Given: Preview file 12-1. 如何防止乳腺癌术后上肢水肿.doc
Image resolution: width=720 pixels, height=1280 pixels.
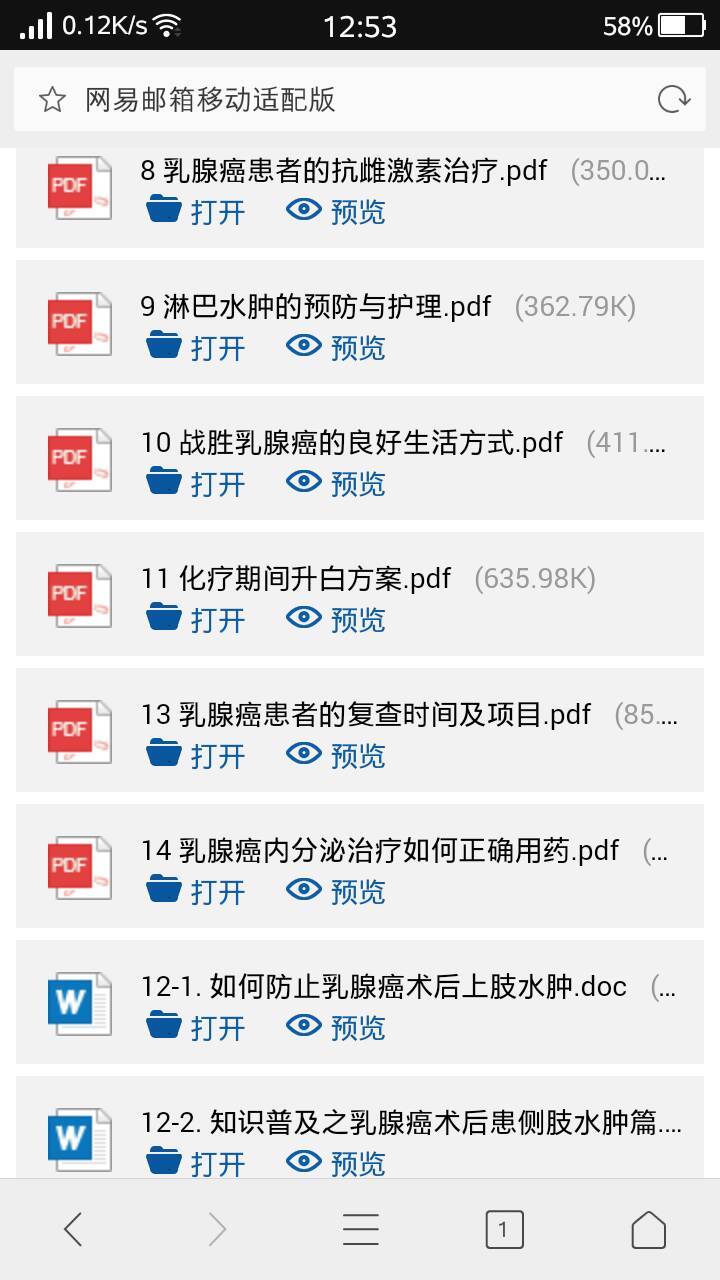Looking at the screenshot, I should click(336, 1028).
